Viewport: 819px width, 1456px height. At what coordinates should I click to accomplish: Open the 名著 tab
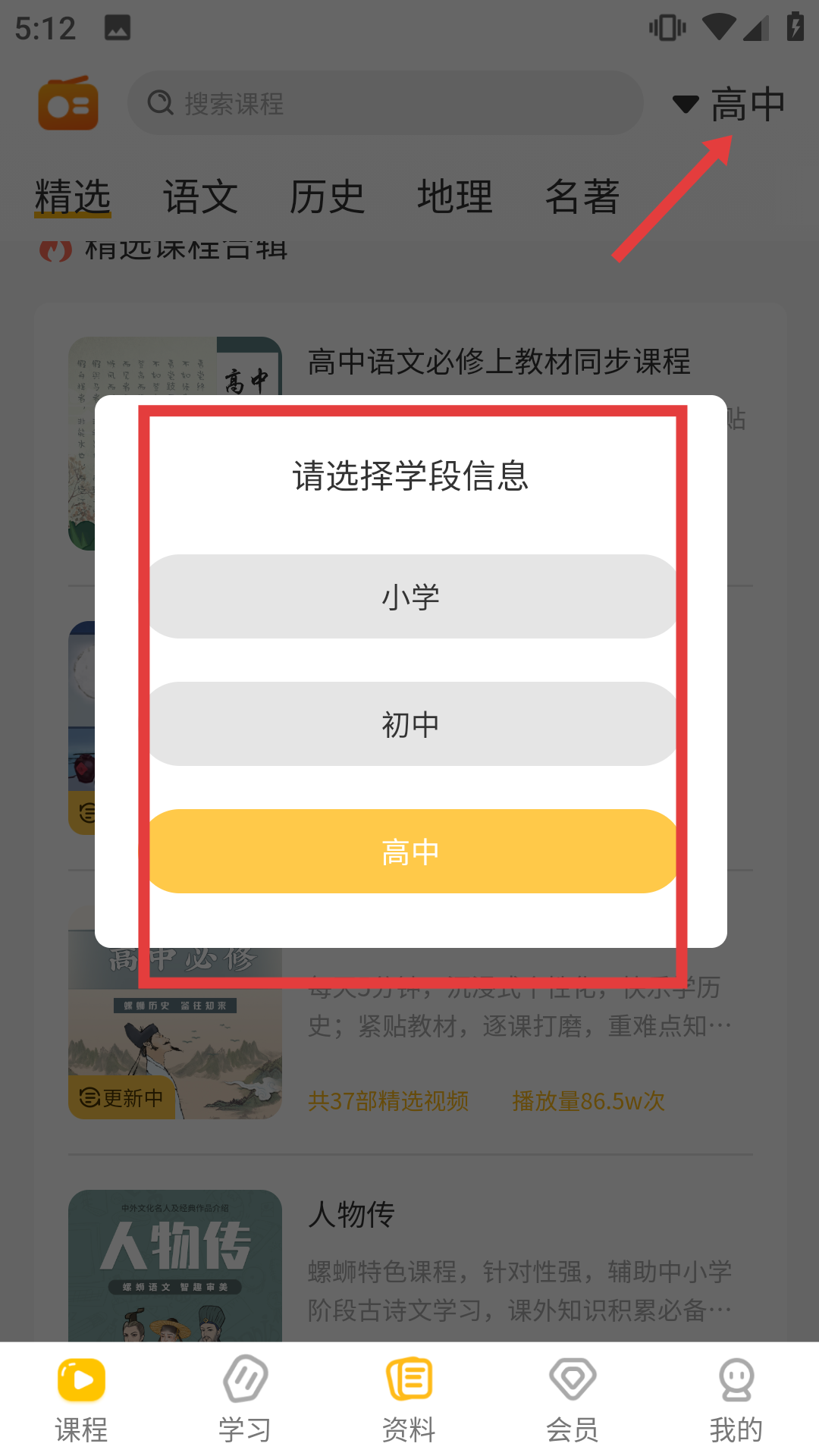(582, 197)
